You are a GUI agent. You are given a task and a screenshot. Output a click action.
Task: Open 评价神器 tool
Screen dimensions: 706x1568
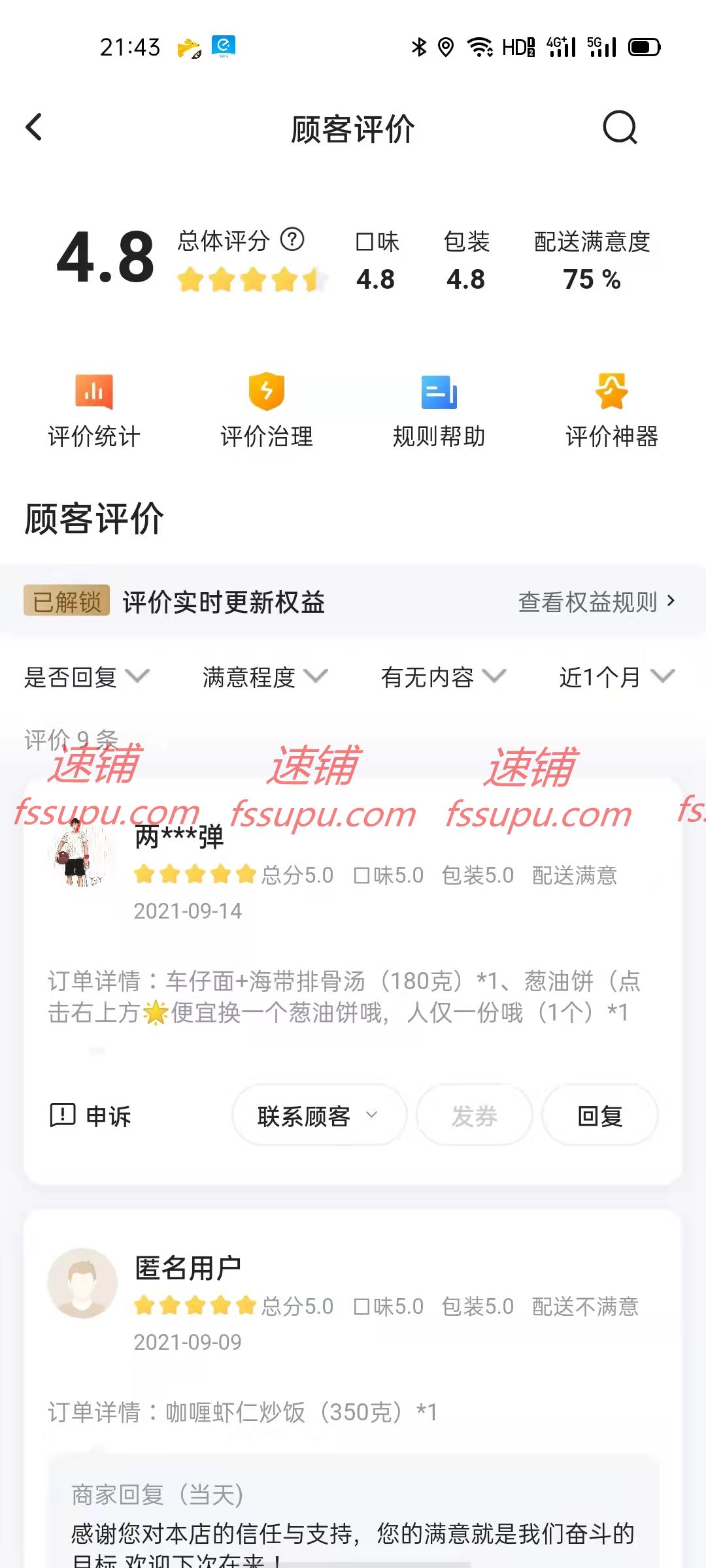612,410
